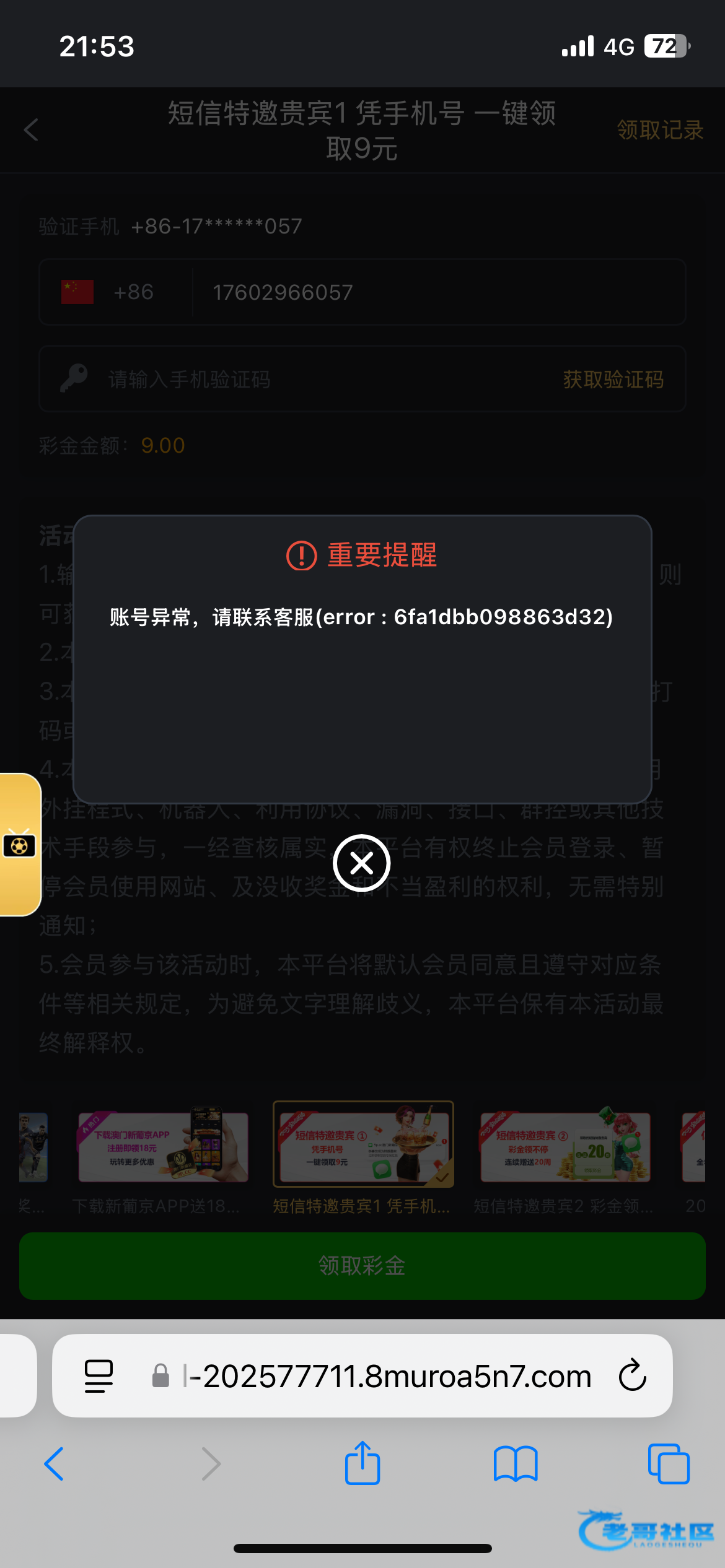Screen dimensions: 725x1568
Task: Select the +86 country code
Action: pos(116,292)
